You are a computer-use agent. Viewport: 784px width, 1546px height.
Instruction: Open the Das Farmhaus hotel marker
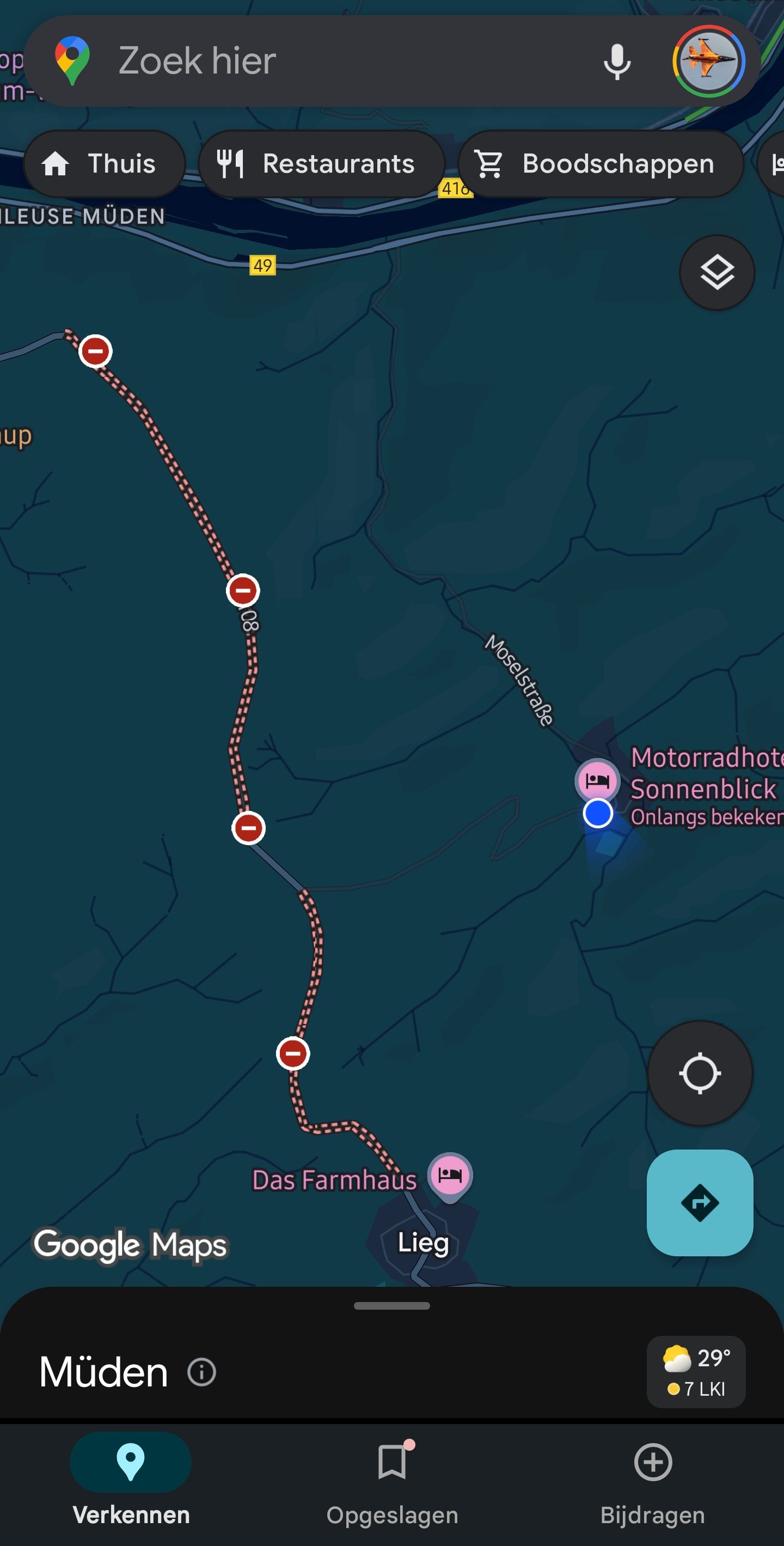[x=449, y=1175]
